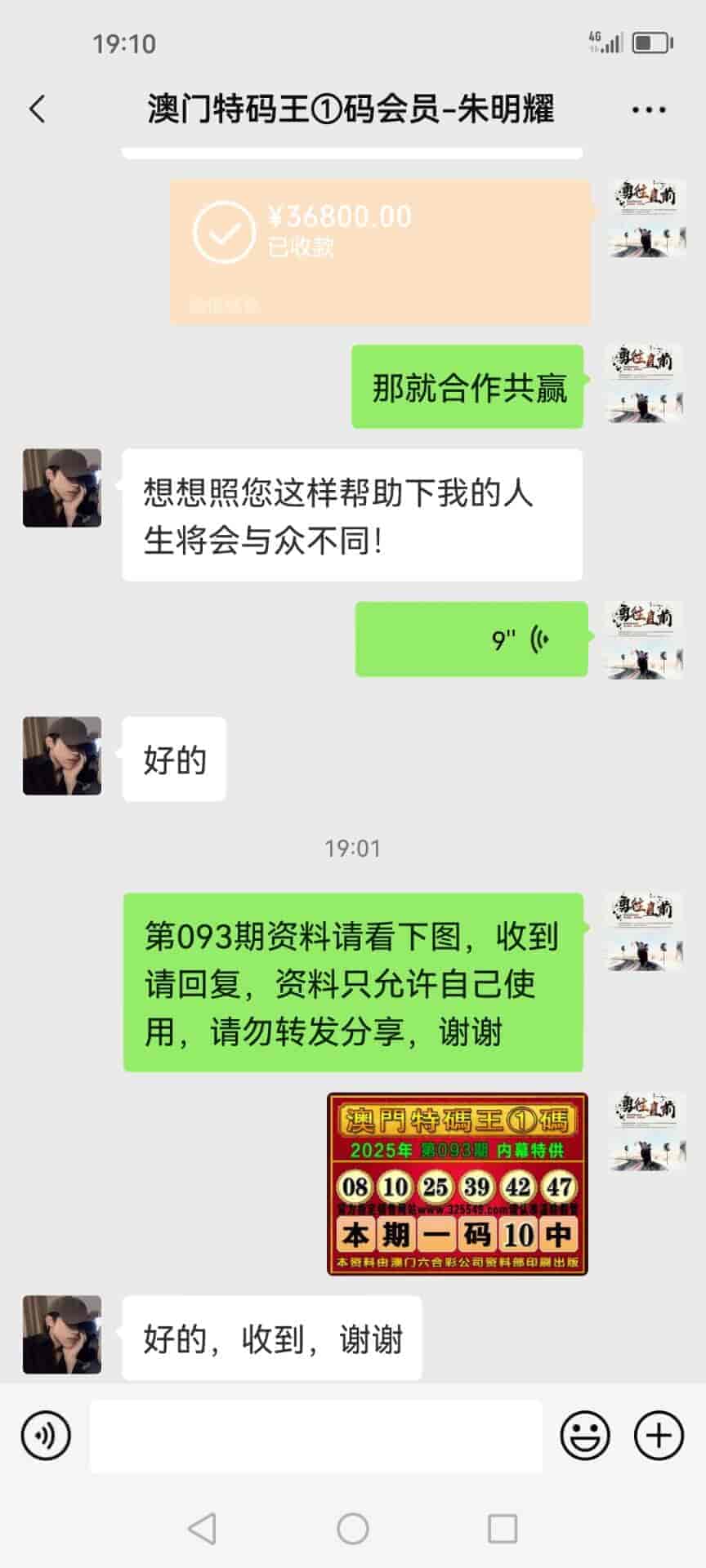The height and width of the screenshot is (1568, 706).
Task: Focus the message text field
Action: 315,1436
